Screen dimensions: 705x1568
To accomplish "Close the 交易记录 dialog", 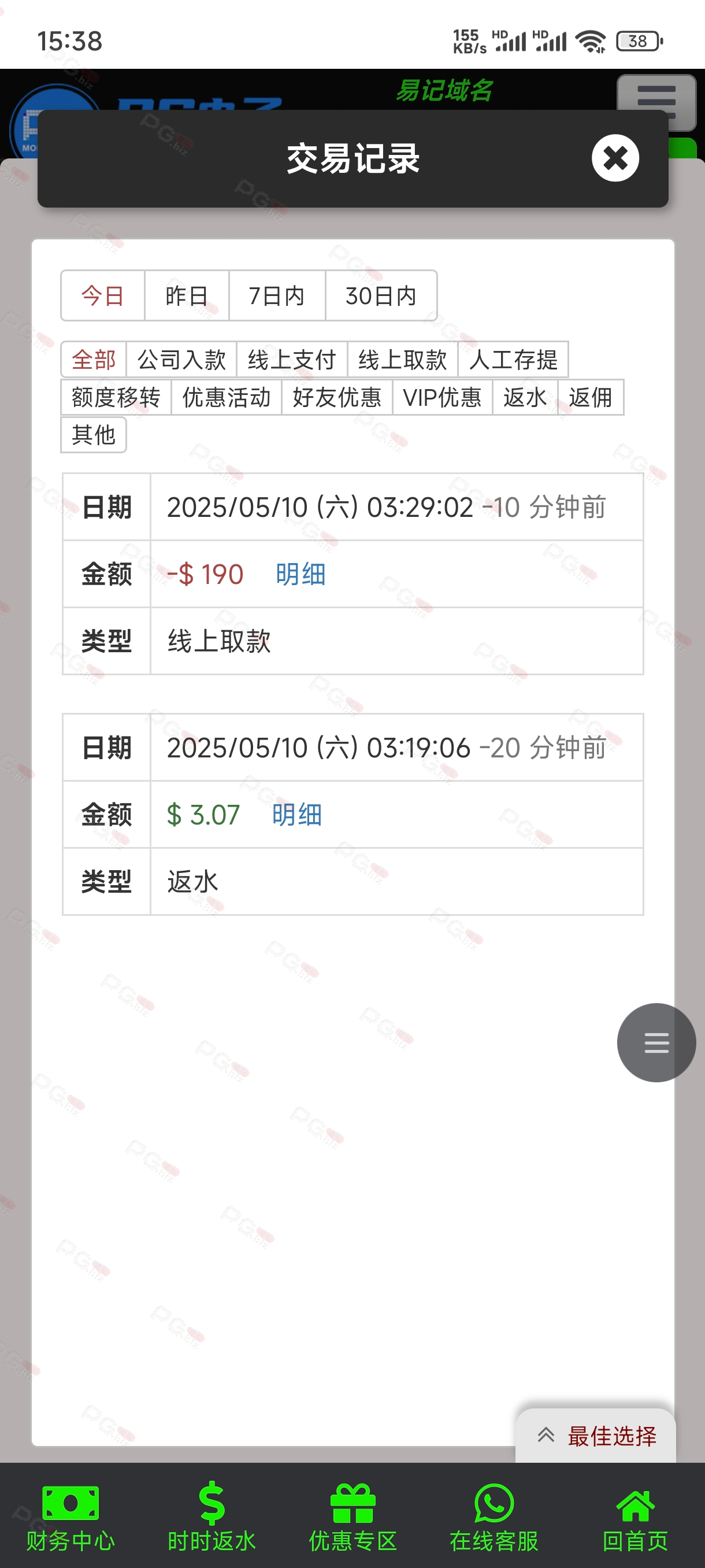I will pos(615,158).
